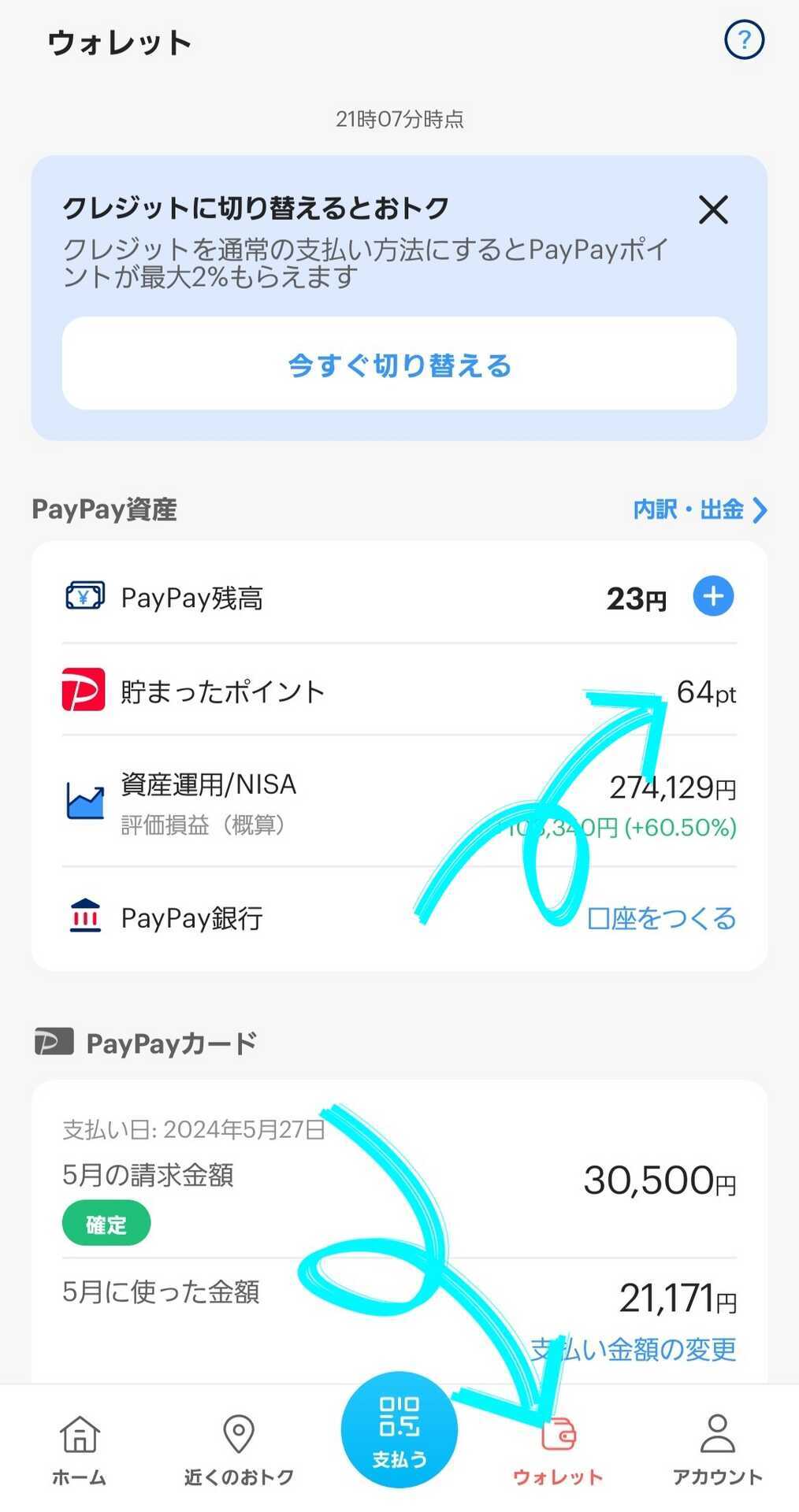Tap the plus icon to charge PayPay残高
Screen dimensions: 799x1512
coord(713,597)
